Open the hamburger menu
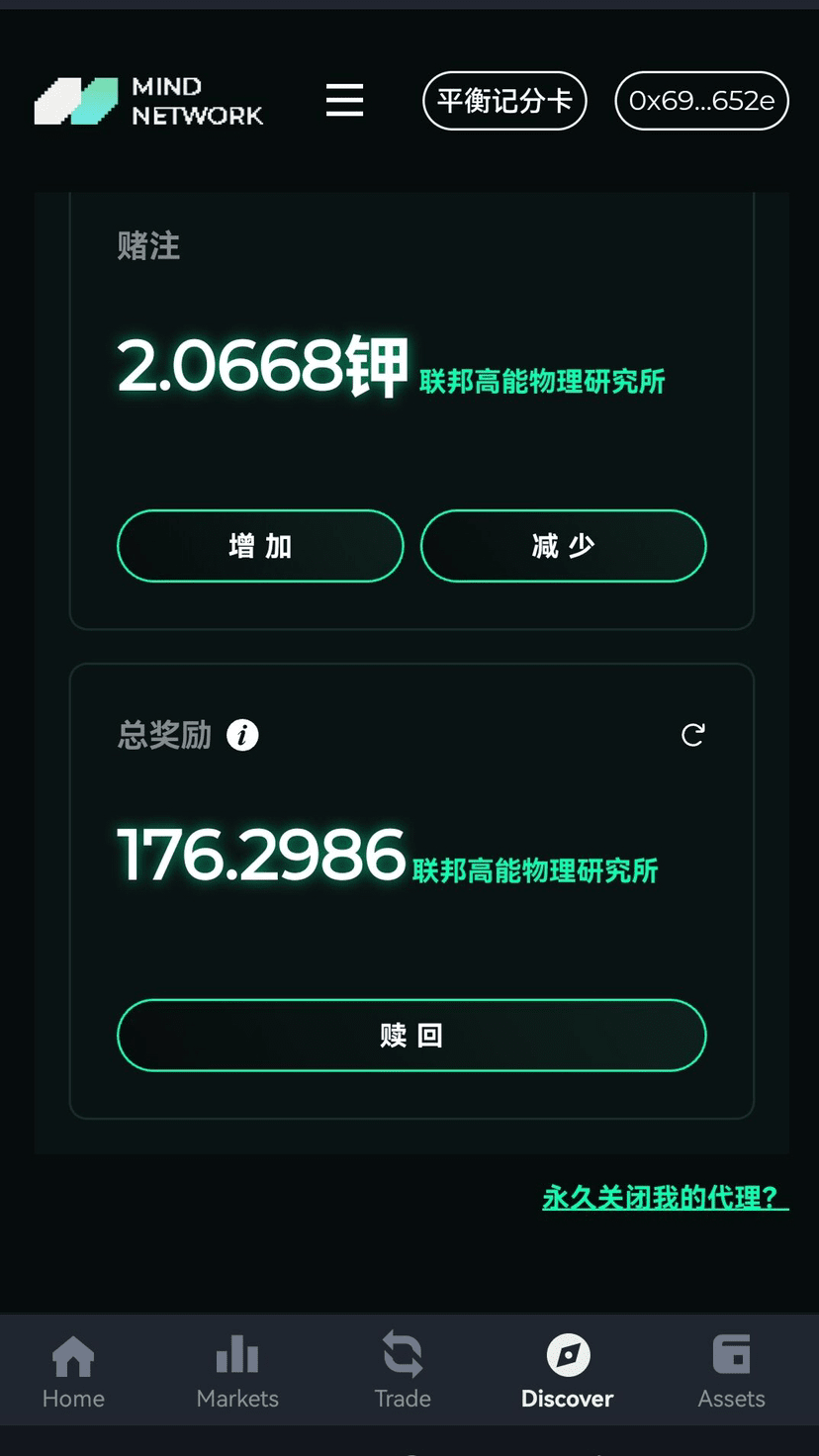The width and height of the screenshot is (819, 1456). coord(344,101)
